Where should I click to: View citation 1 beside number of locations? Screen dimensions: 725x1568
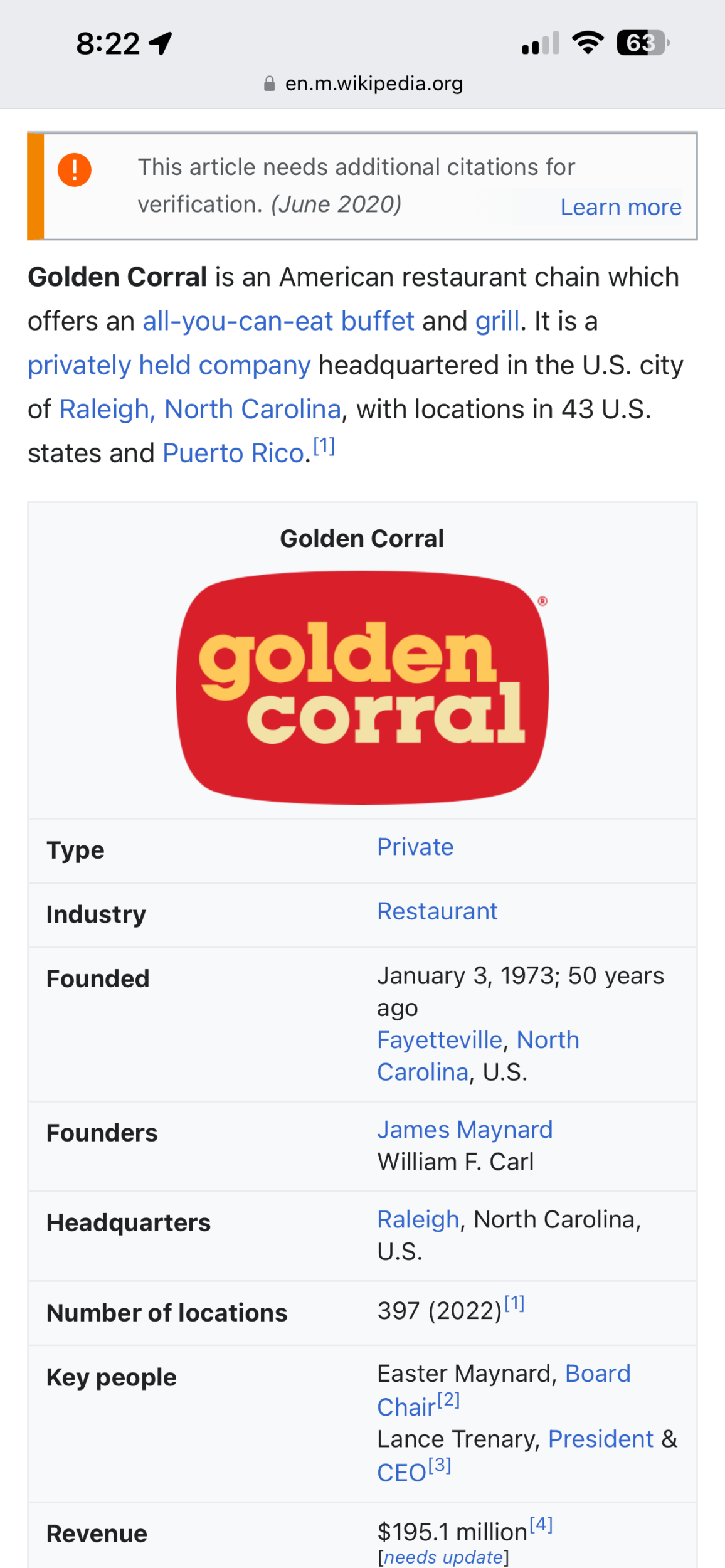[514, 1303]
